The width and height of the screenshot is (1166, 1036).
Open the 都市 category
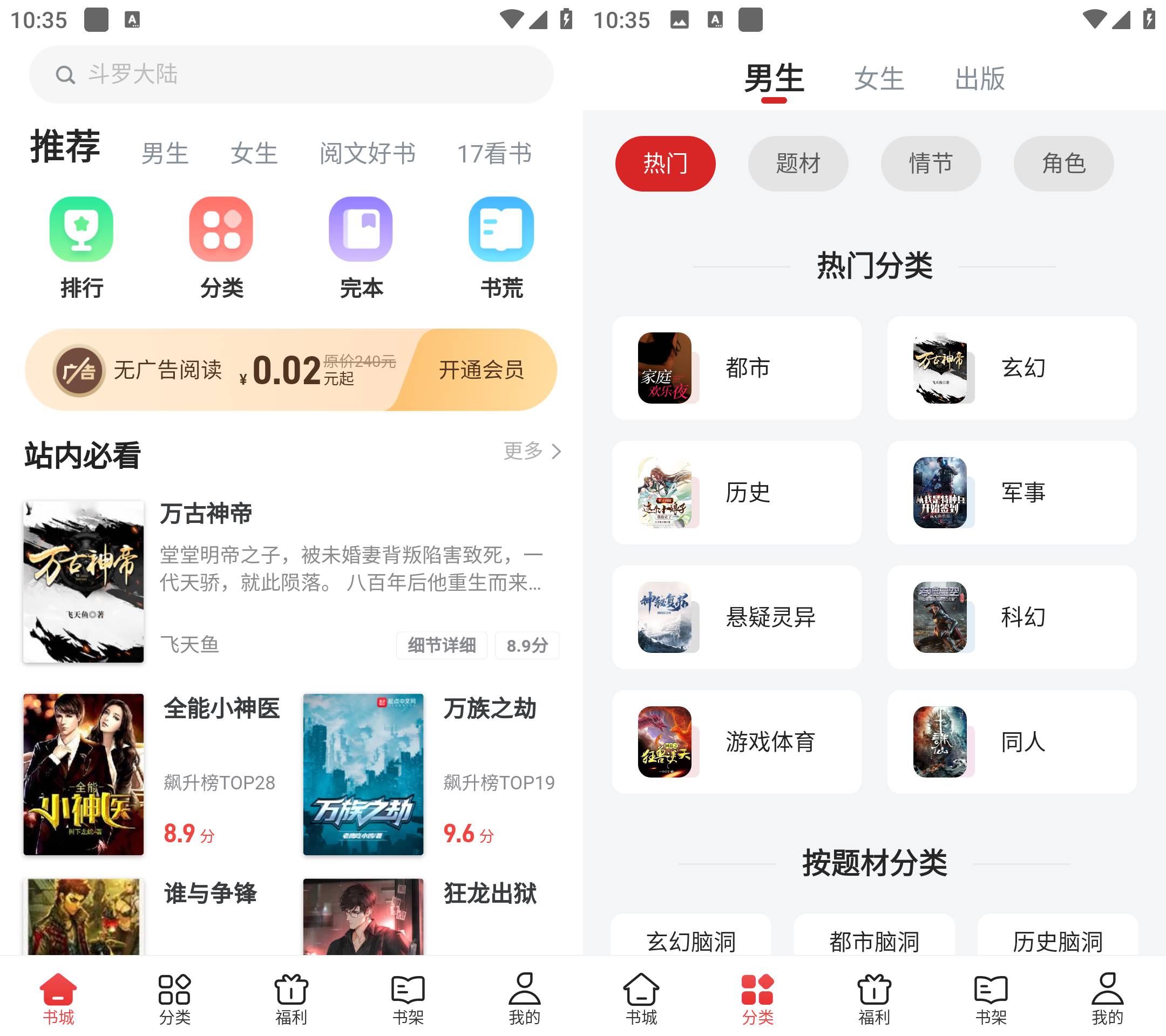coord(736,368)
